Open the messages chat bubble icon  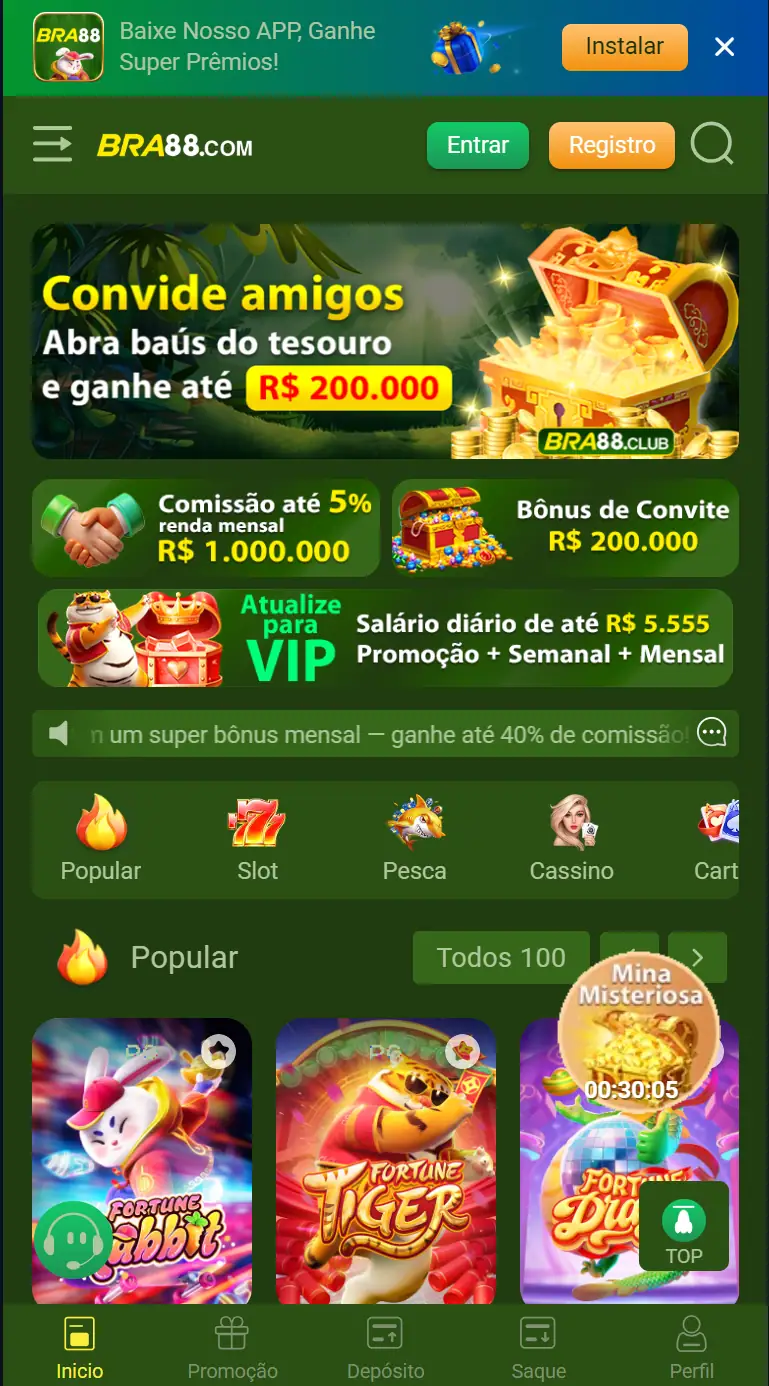coord(712,734)
